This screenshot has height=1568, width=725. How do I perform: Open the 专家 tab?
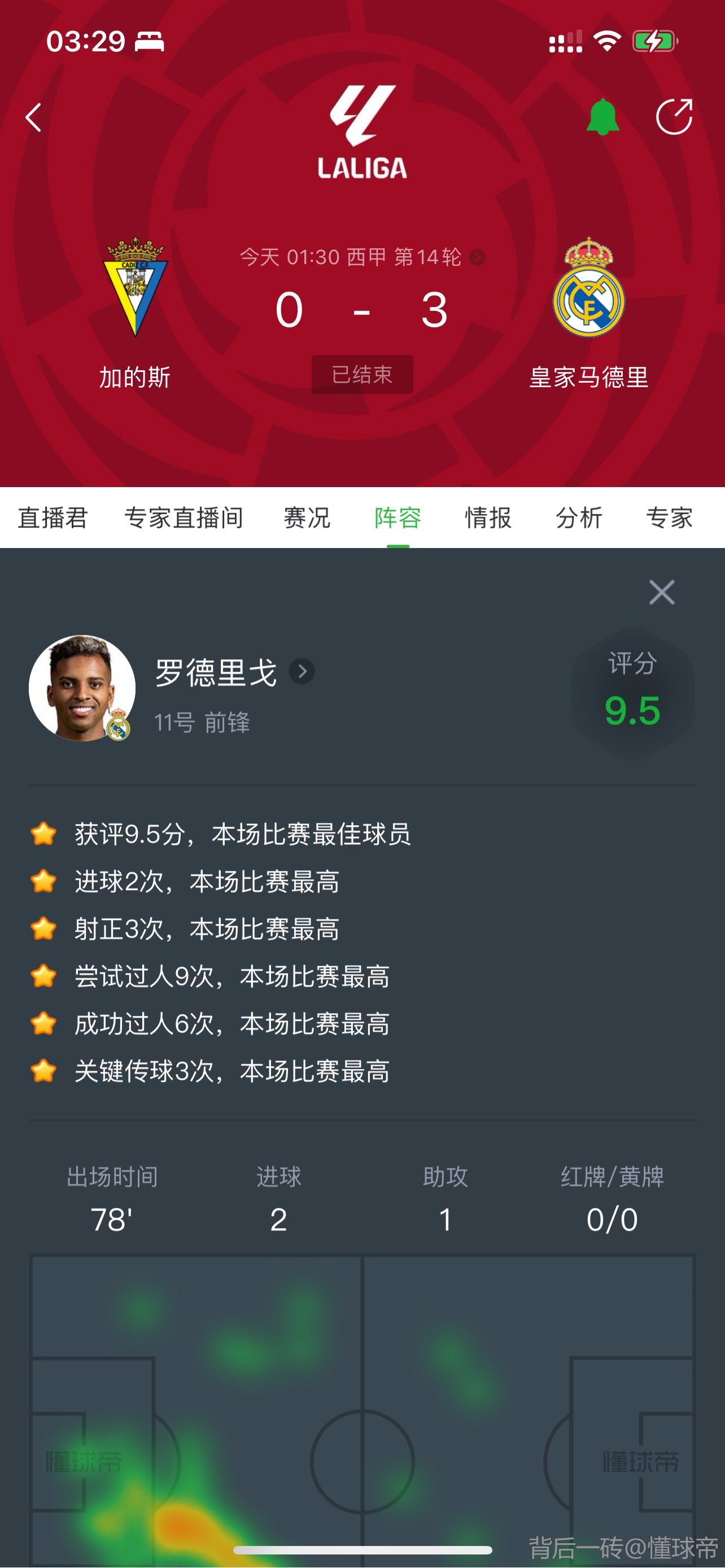point(669,518)
